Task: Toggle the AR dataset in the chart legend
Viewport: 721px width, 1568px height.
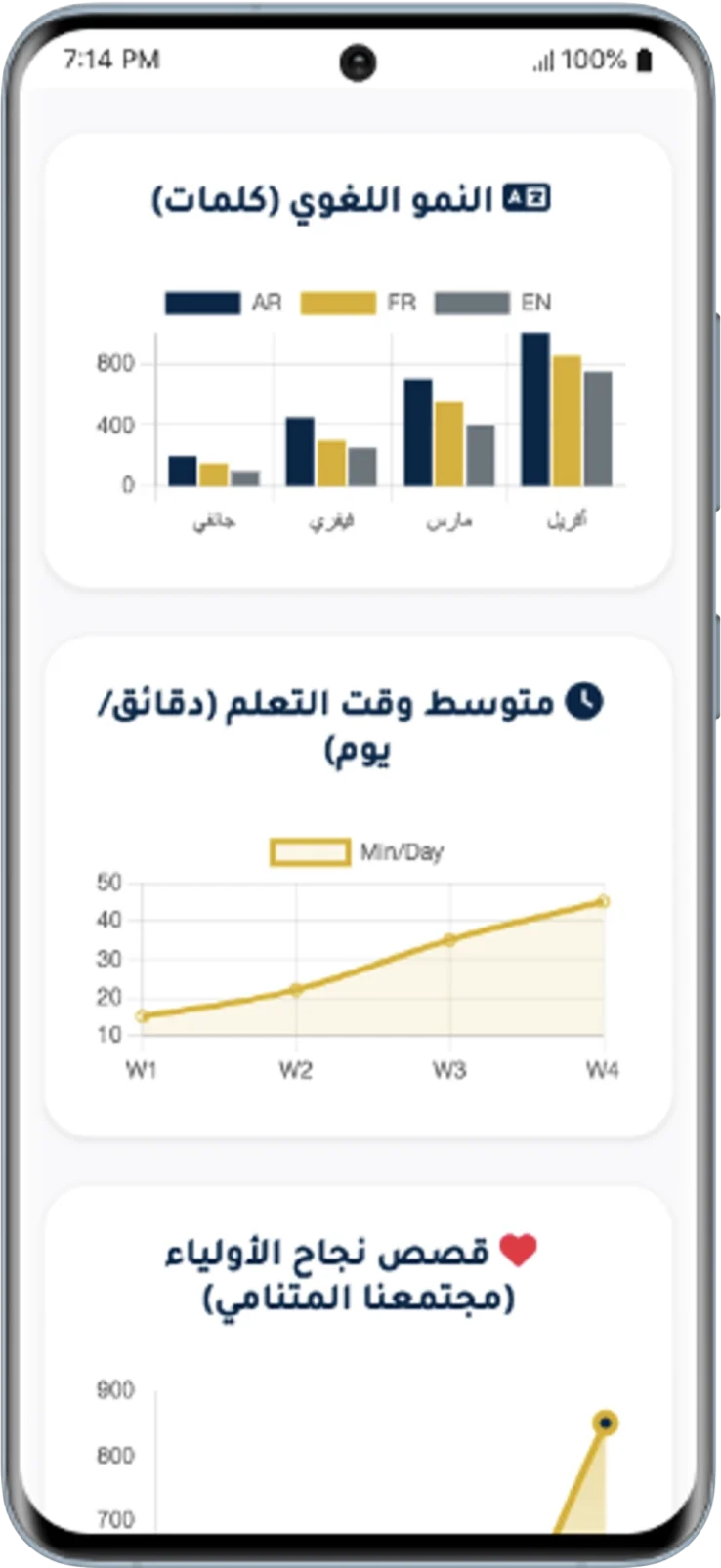Action: tap(223, 303)
